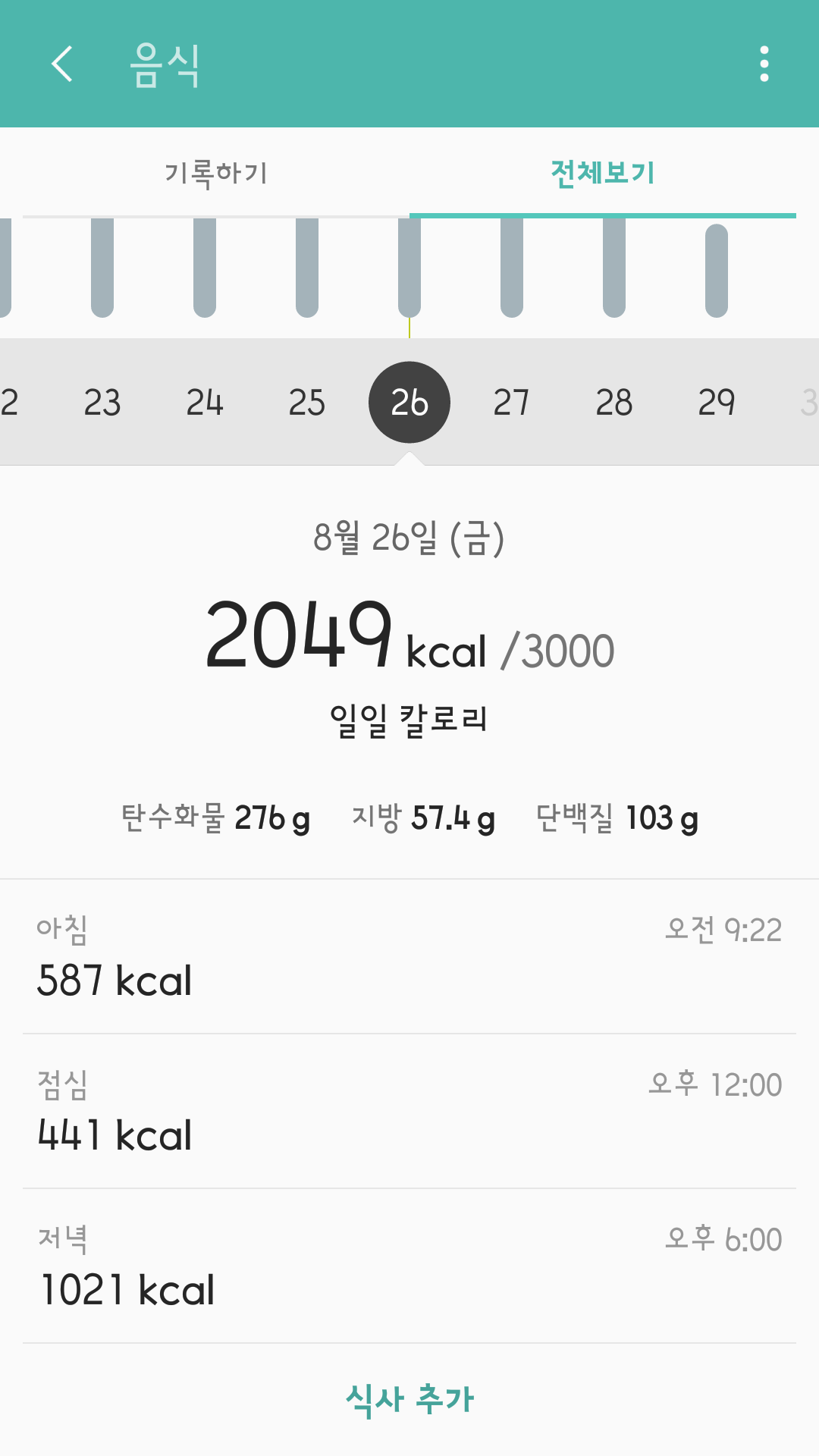This screenshot has width=819, height=1456.
Task: Tap the highlighted chart bar for August 26
Action: tap(409, 269)
